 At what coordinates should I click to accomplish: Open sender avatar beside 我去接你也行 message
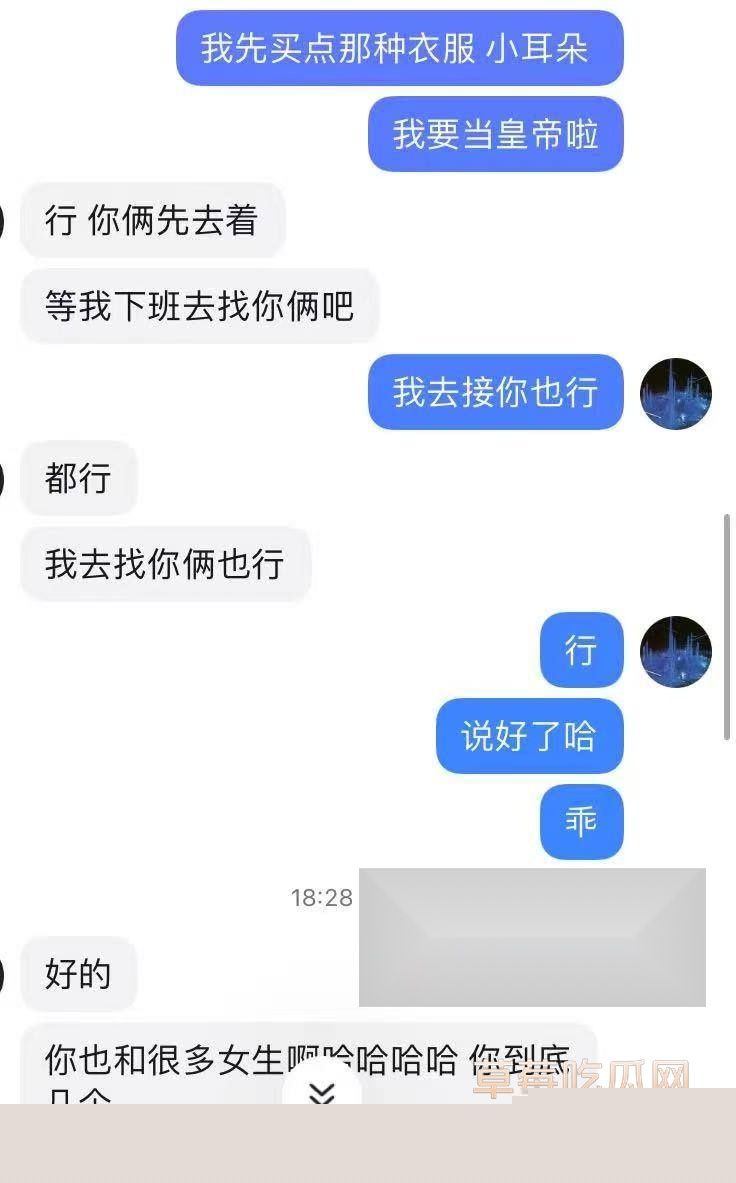coord(675,394)
